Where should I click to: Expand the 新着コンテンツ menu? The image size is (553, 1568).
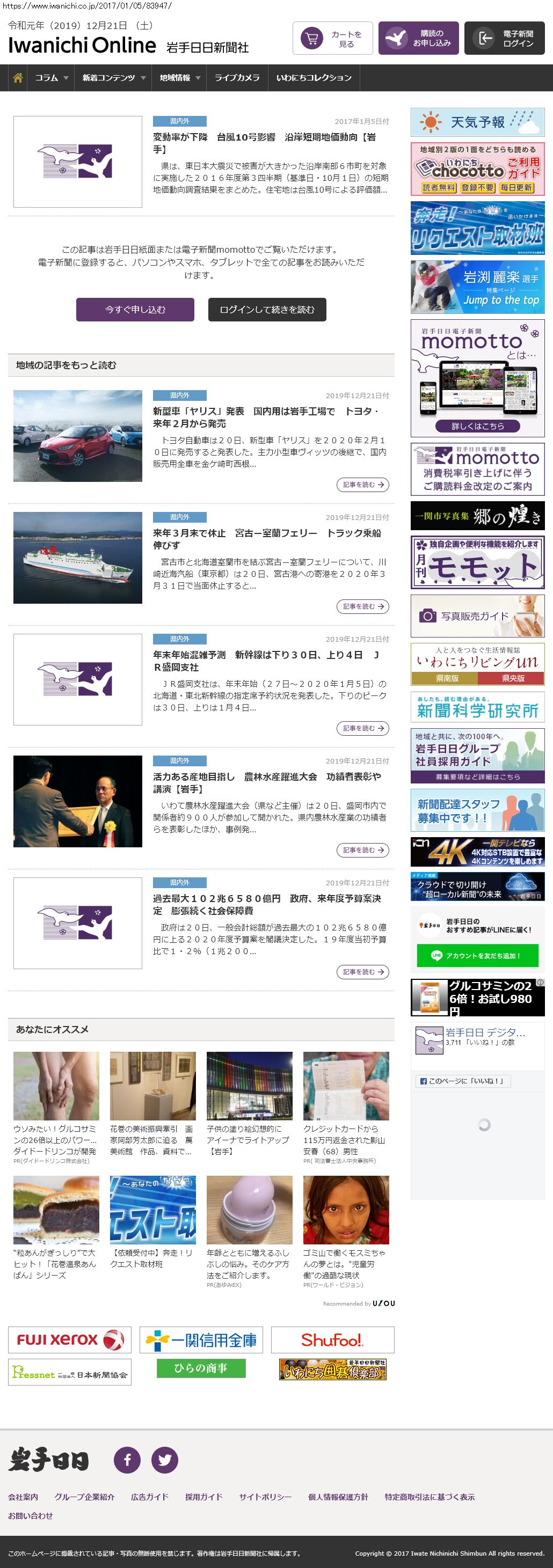click(113, 78)
